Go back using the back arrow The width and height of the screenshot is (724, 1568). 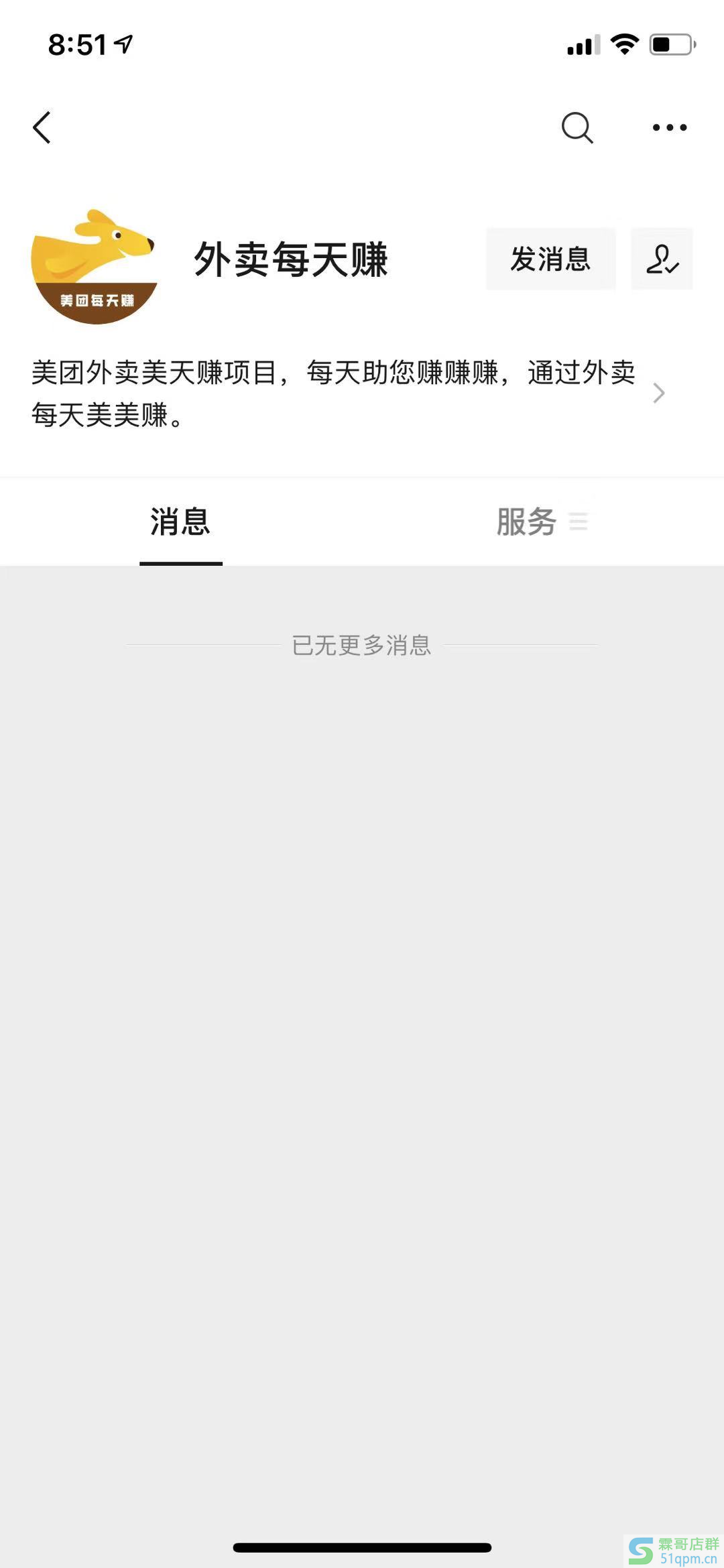42,127
